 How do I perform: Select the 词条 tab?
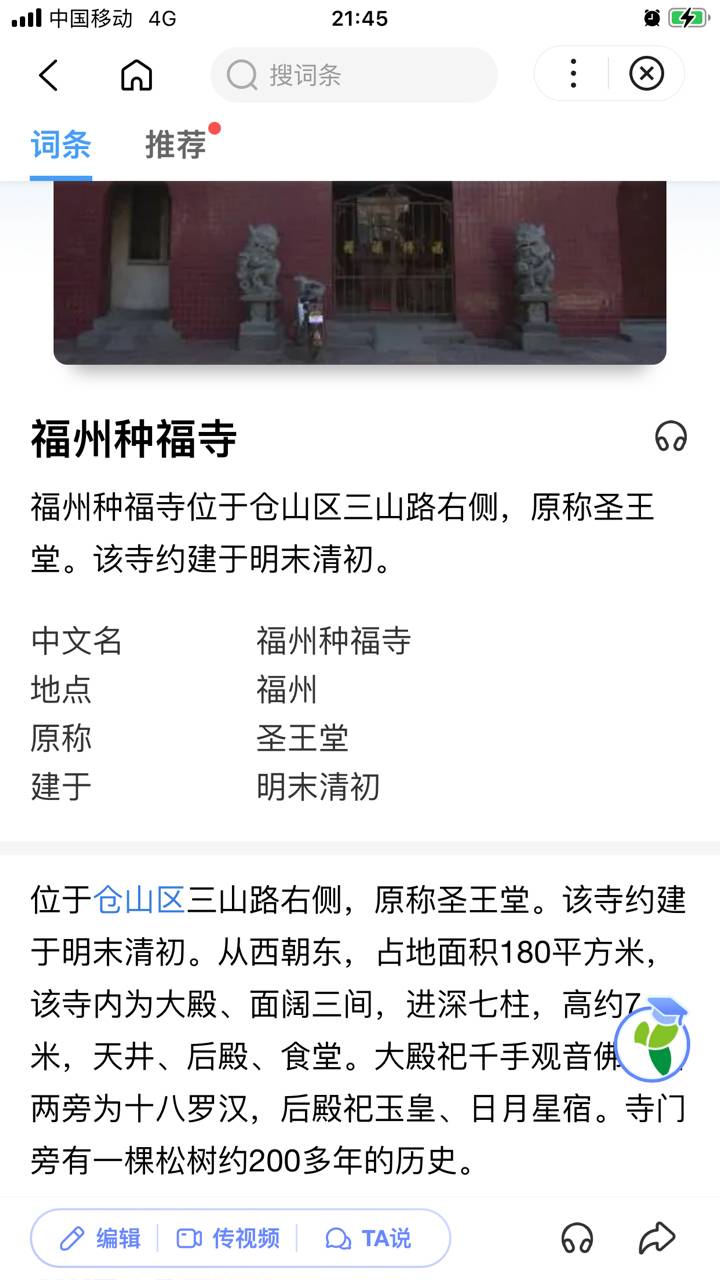coord(61,145)
